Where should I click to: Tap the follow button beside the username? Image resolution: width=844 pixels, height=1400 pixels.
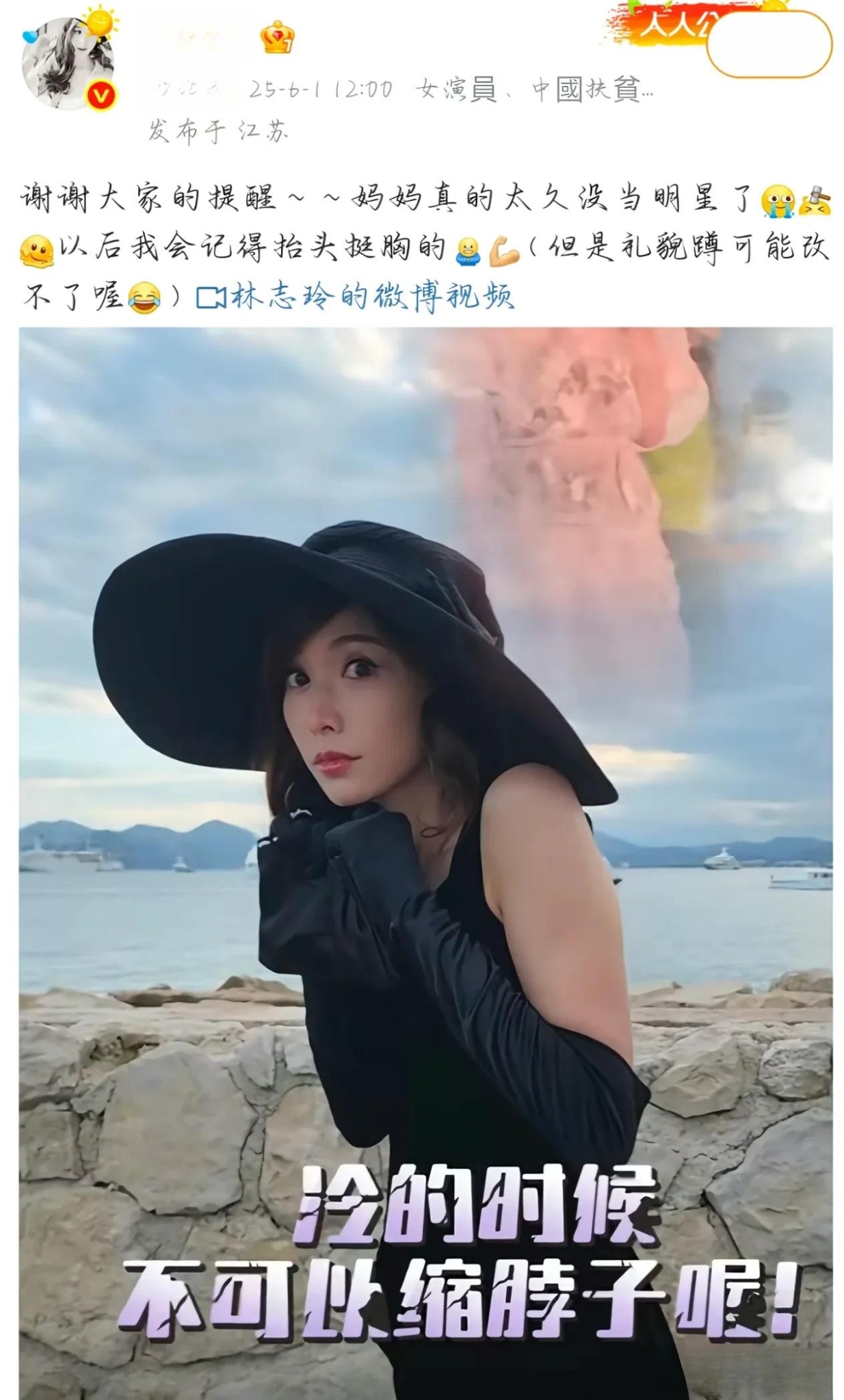point(768,44)
